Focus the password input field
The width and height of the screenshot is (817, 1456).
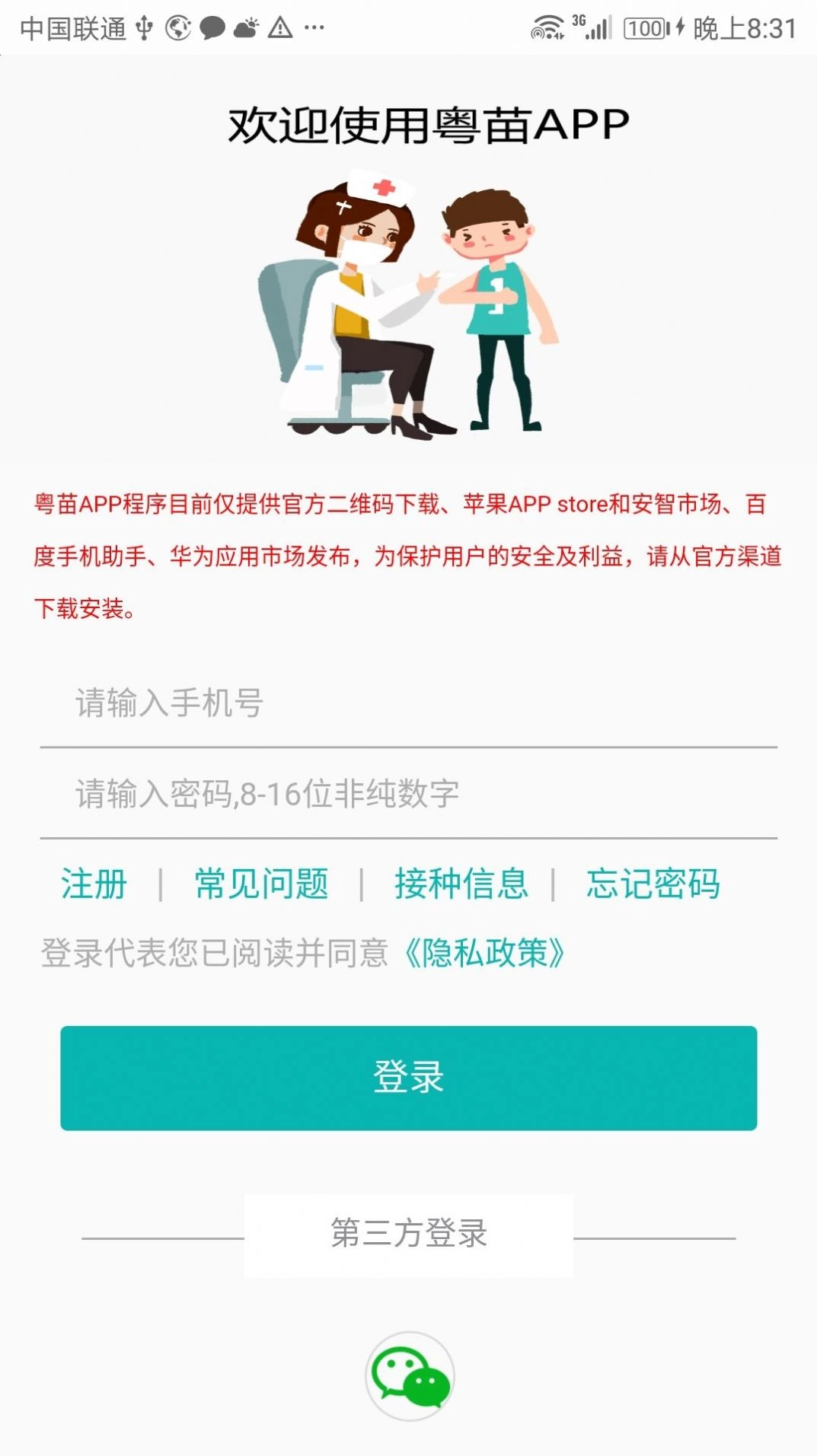click(x=408, y=794)
